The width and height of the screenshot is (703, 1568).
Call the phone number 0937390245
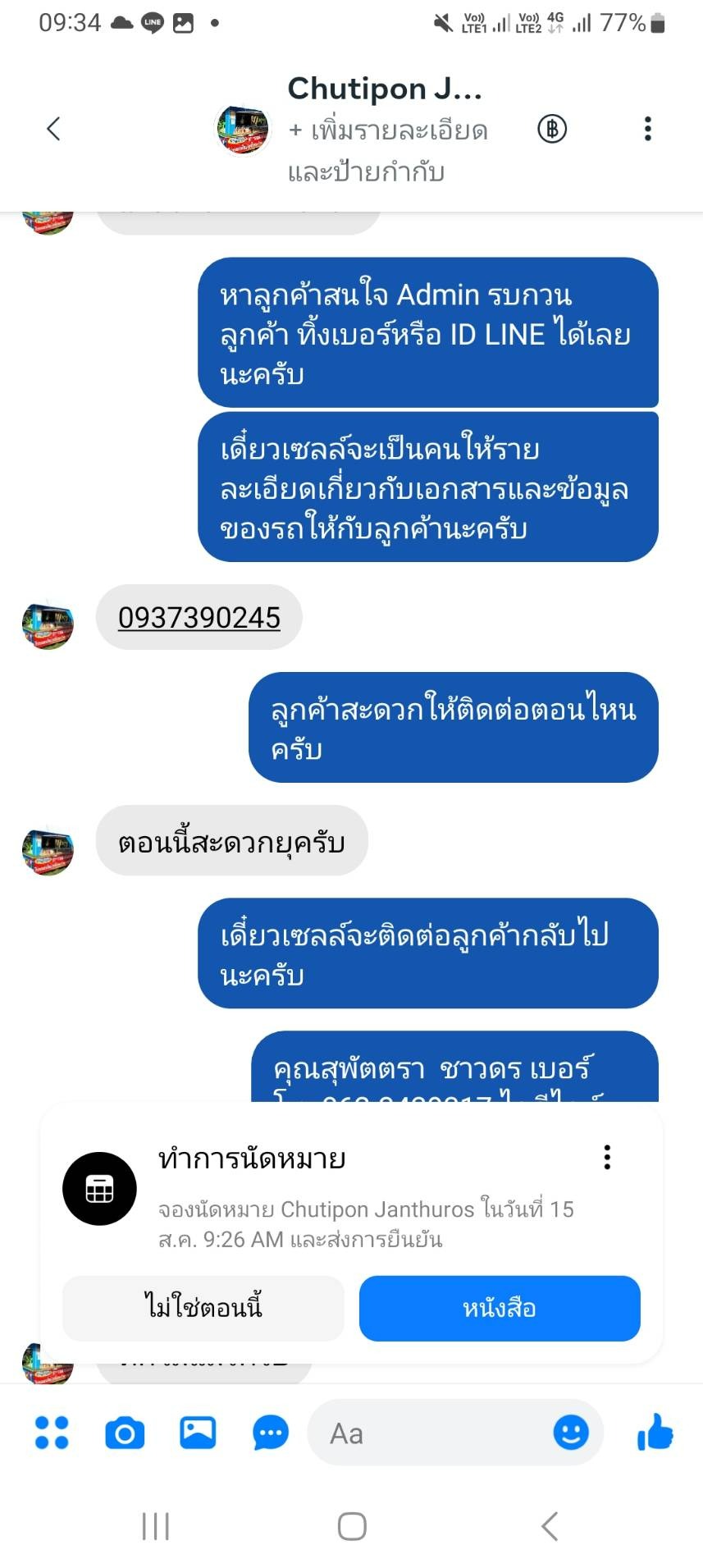[199, 617]
